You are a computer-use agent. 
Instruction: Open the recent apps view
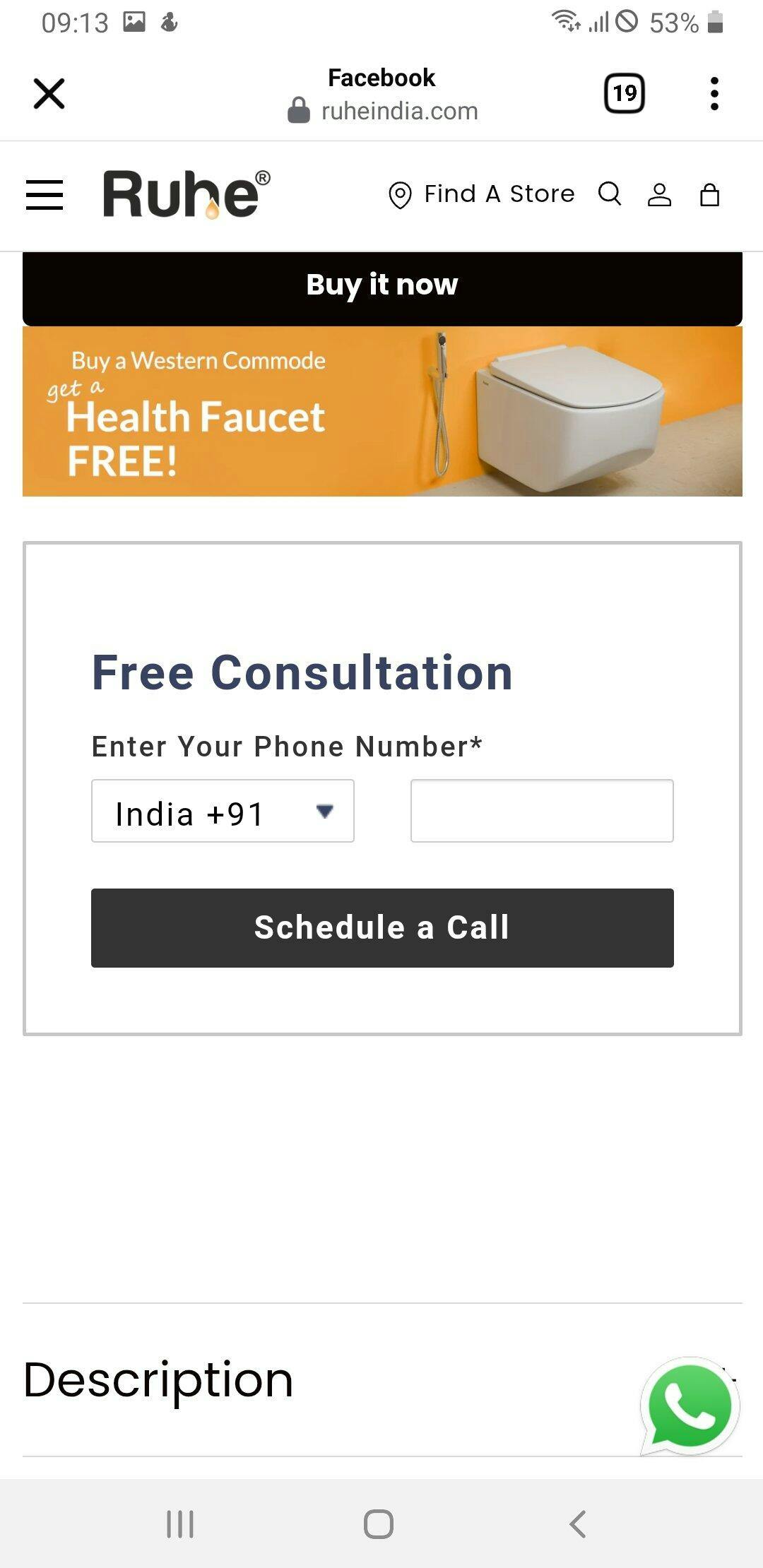(x=180, y=1524)
